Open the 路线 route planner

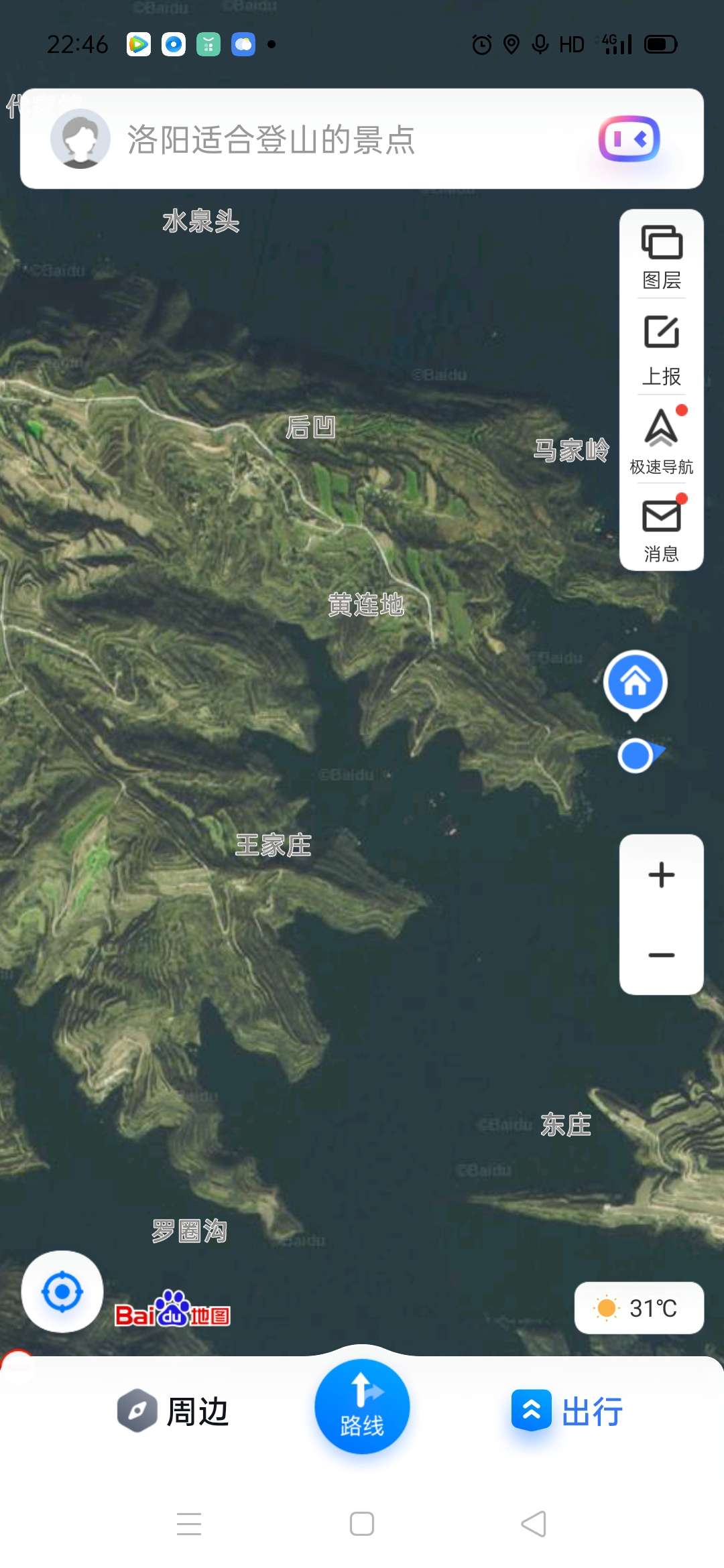362,1407
